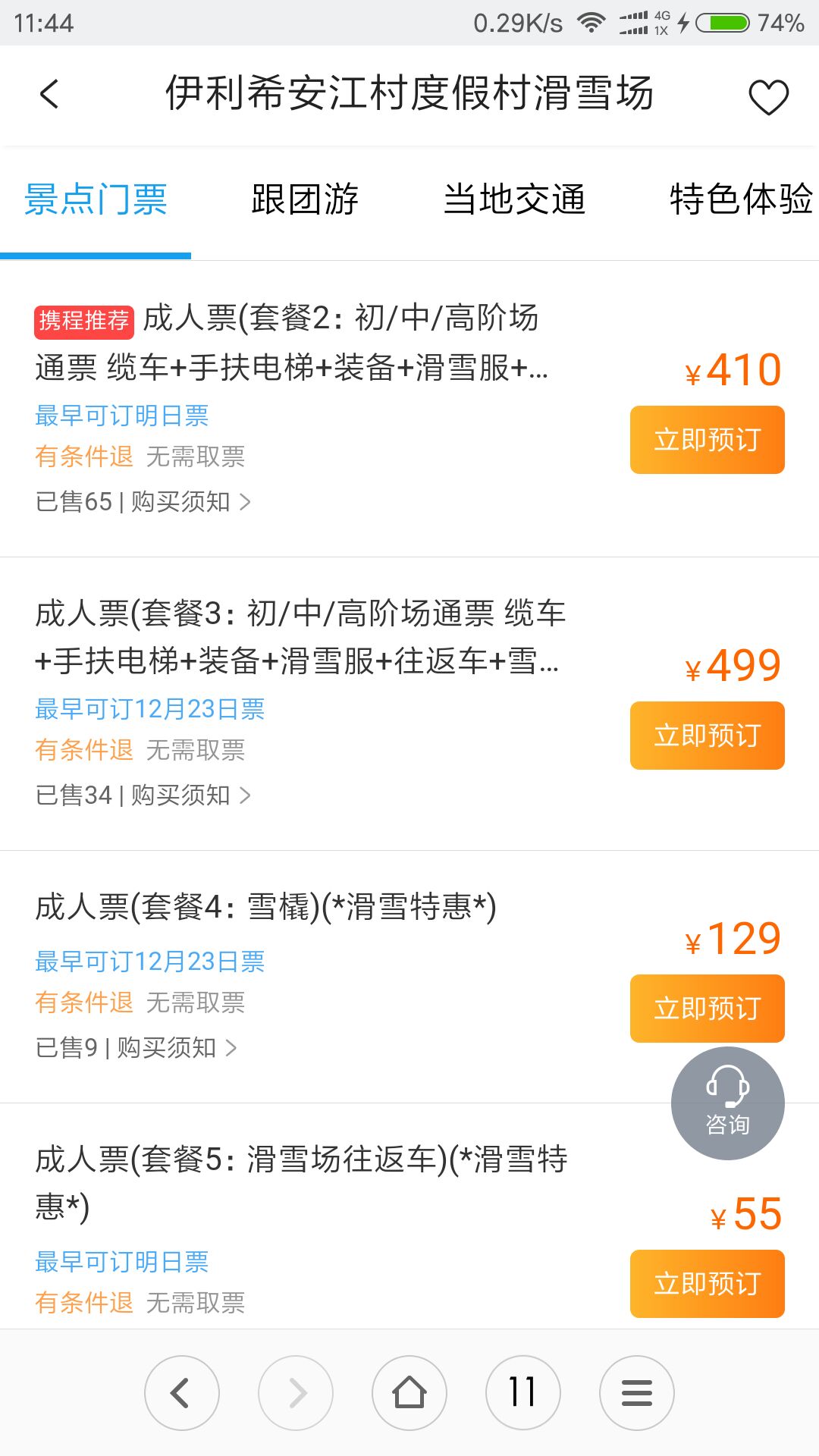Go back using the header arrow

[x=49, y=95]
